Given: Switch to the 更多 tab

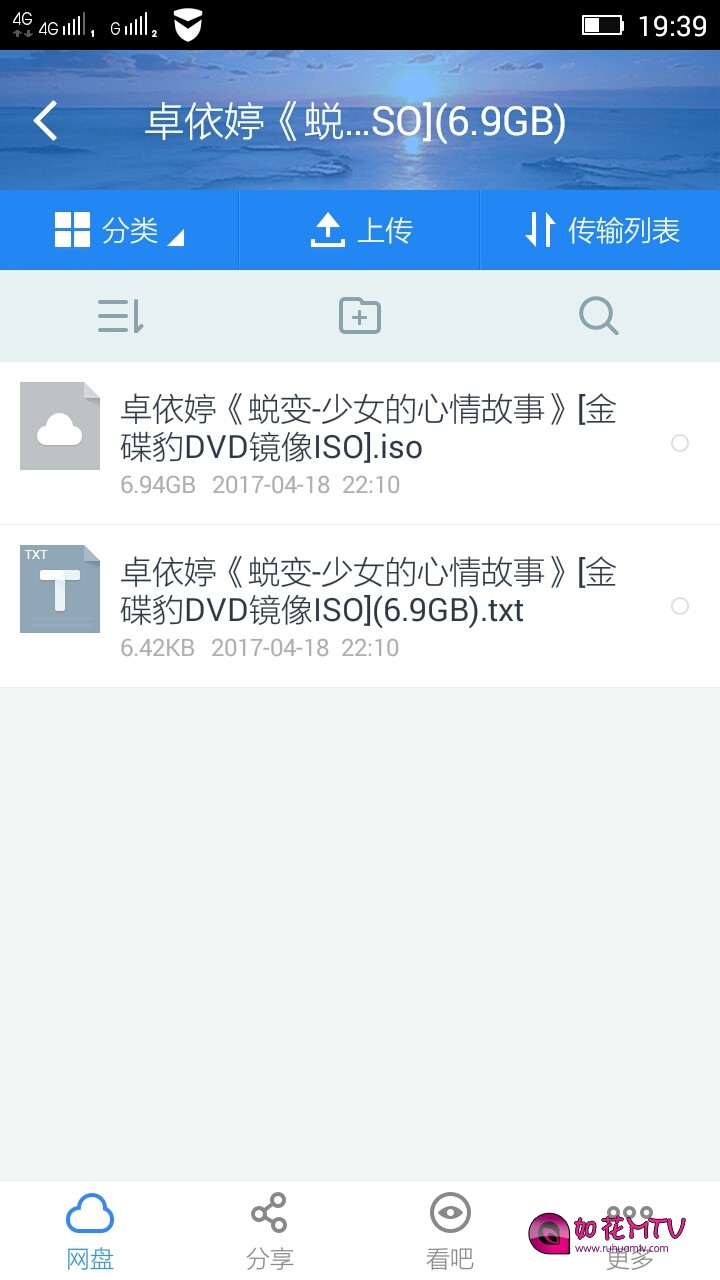Looking at the screenshot, I should click(630, 1231).
